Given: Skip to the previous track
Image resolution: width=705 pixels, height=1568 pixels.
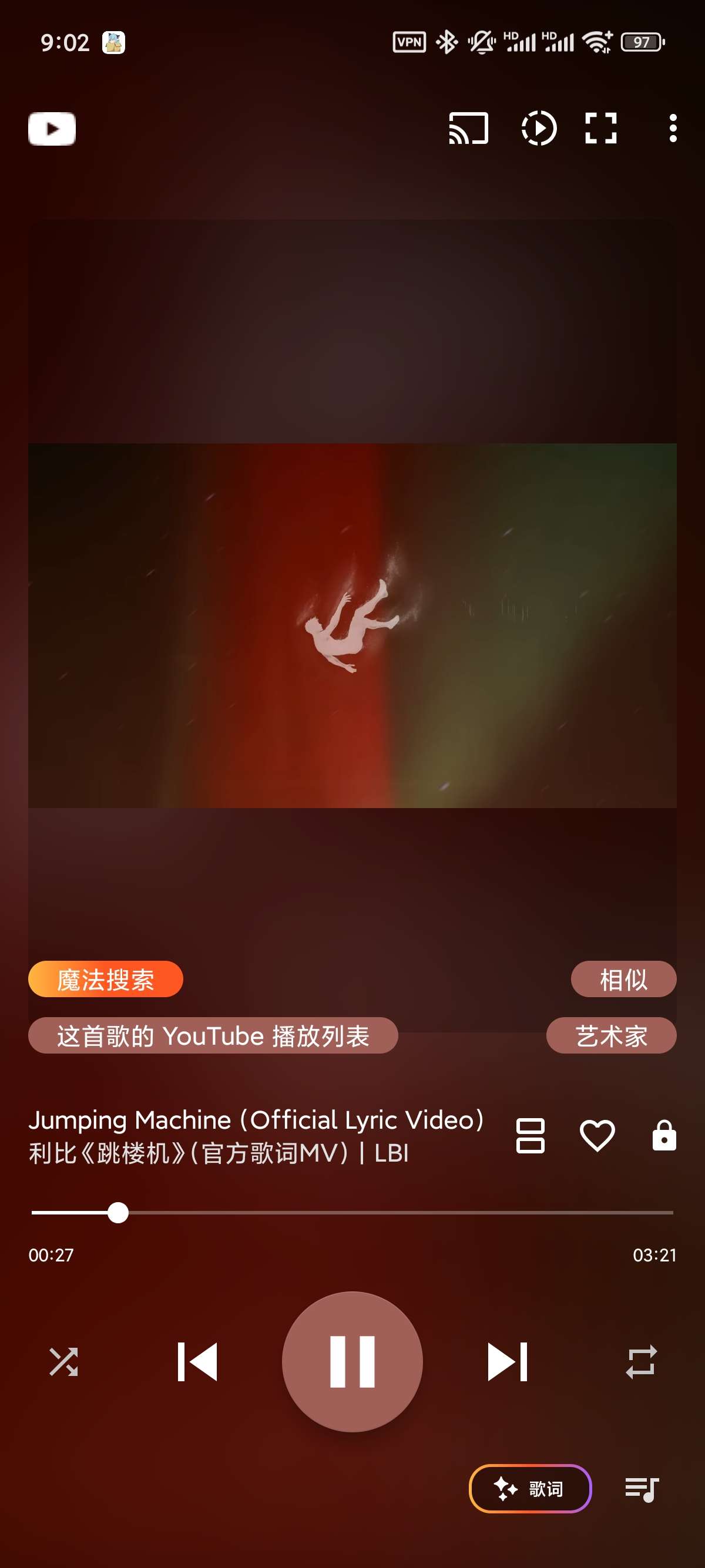Looking at the screenshot, I should [197, 1362].
